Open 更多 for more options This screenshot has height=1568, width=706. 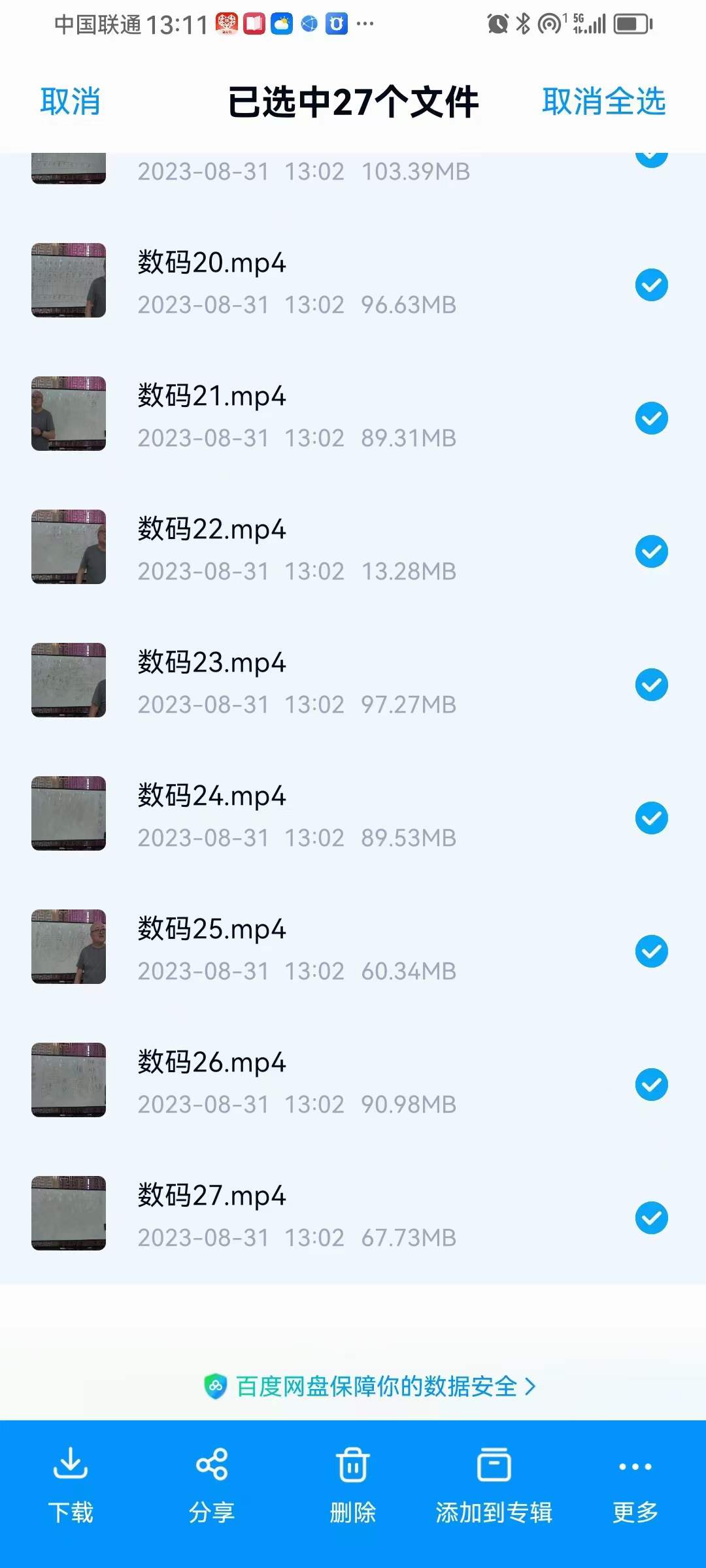point(635,1485)
